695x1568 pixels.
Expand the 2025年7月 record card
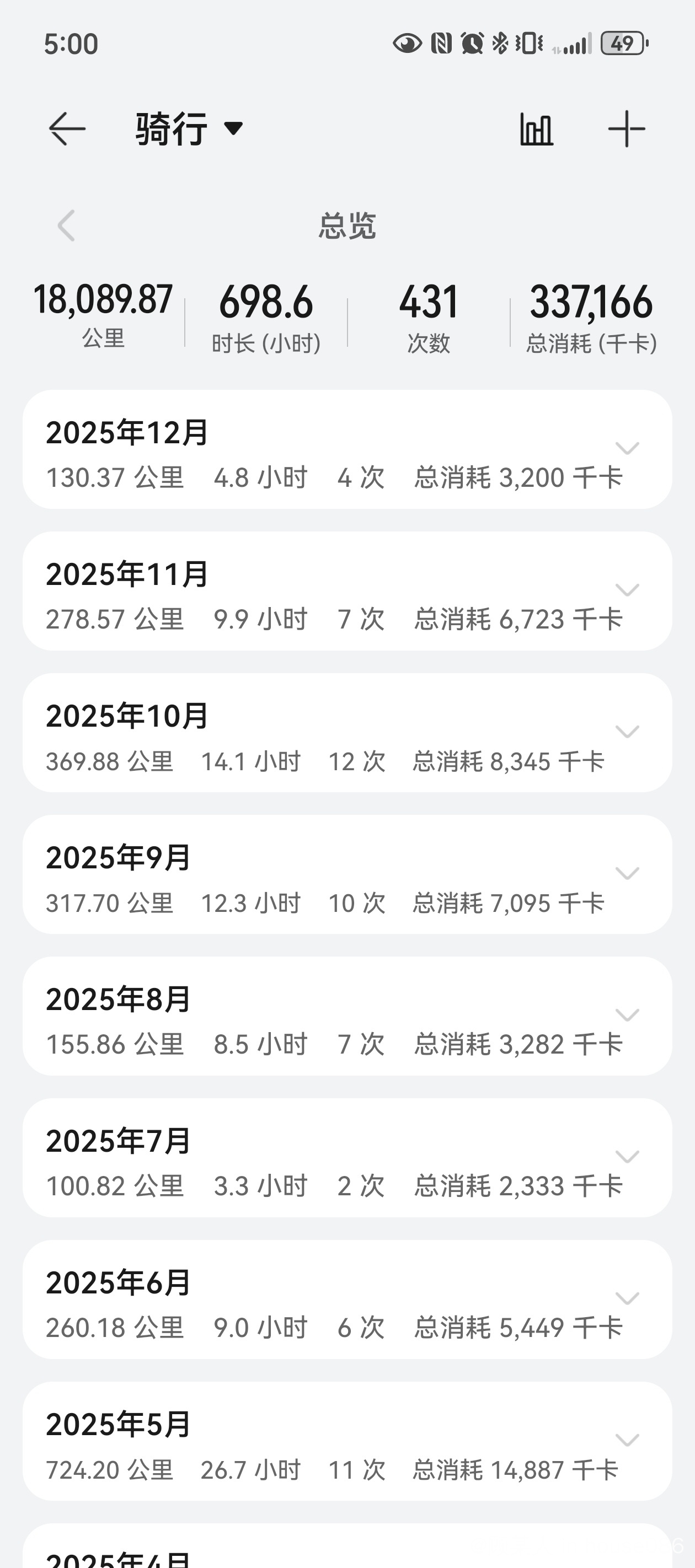(x=627, y=1157)
